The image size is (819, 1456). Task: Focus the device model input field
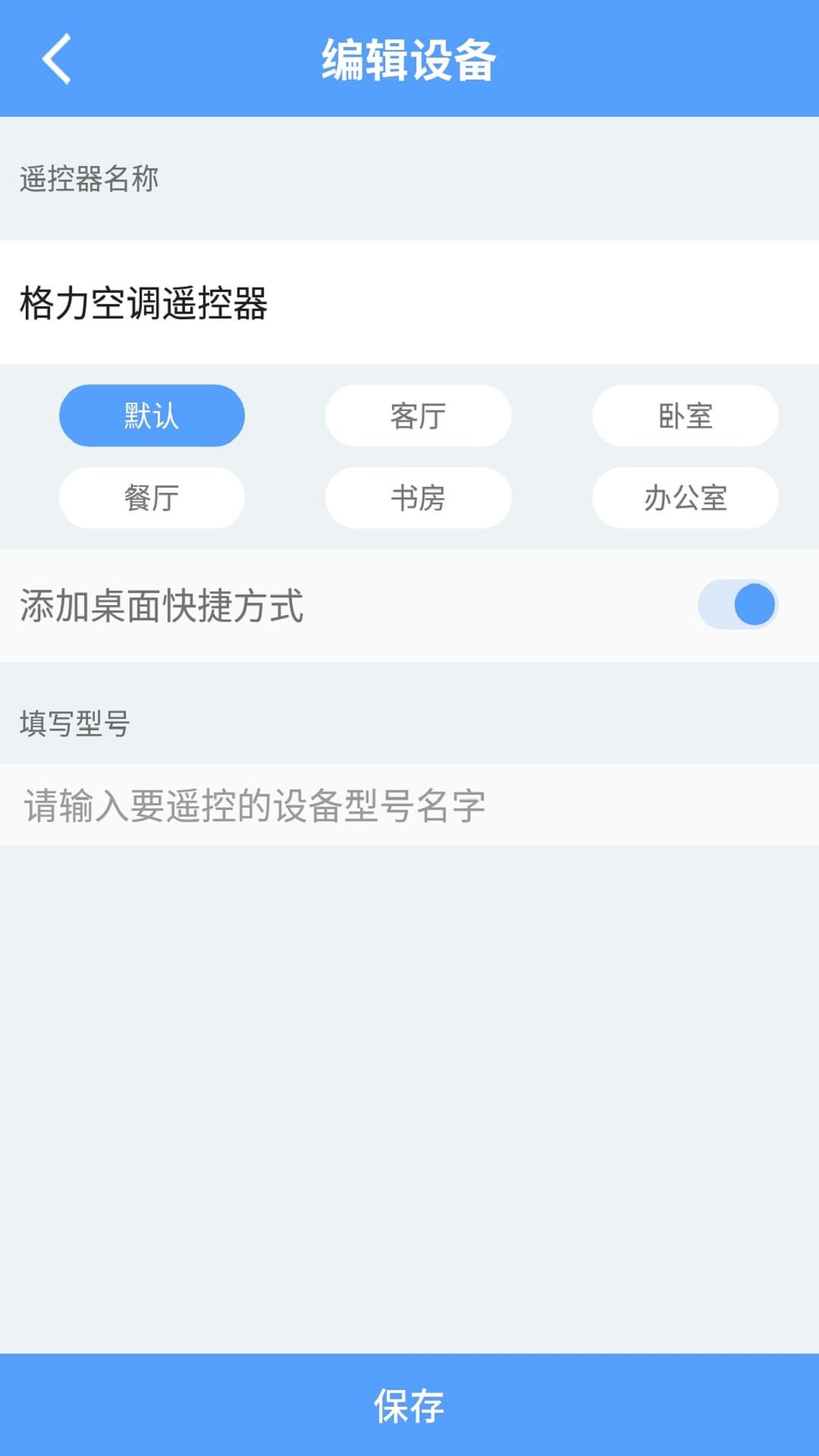(x=409, y=805)
